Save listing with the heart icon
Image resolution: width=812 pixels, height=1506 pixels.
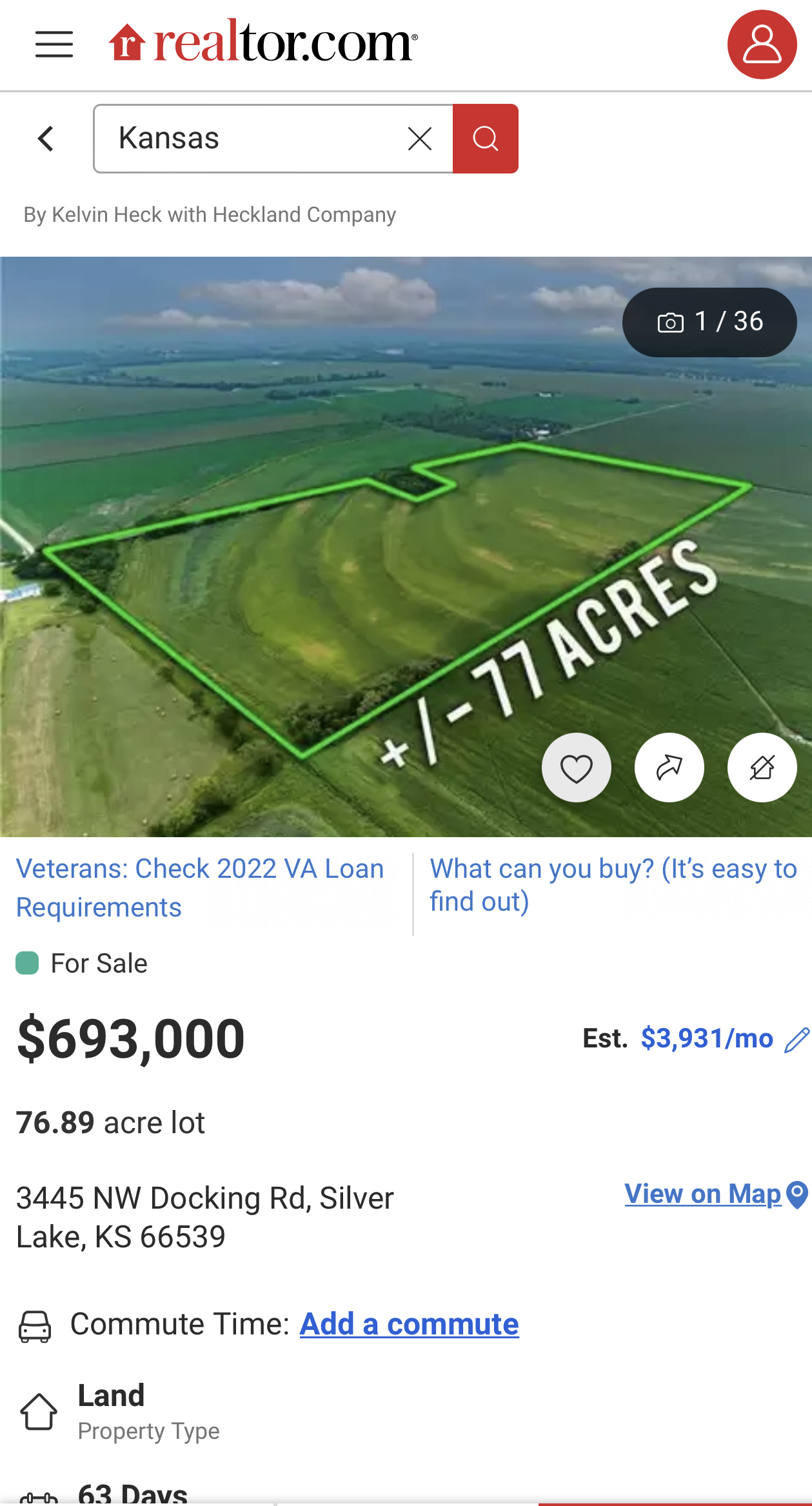[576, 768]
